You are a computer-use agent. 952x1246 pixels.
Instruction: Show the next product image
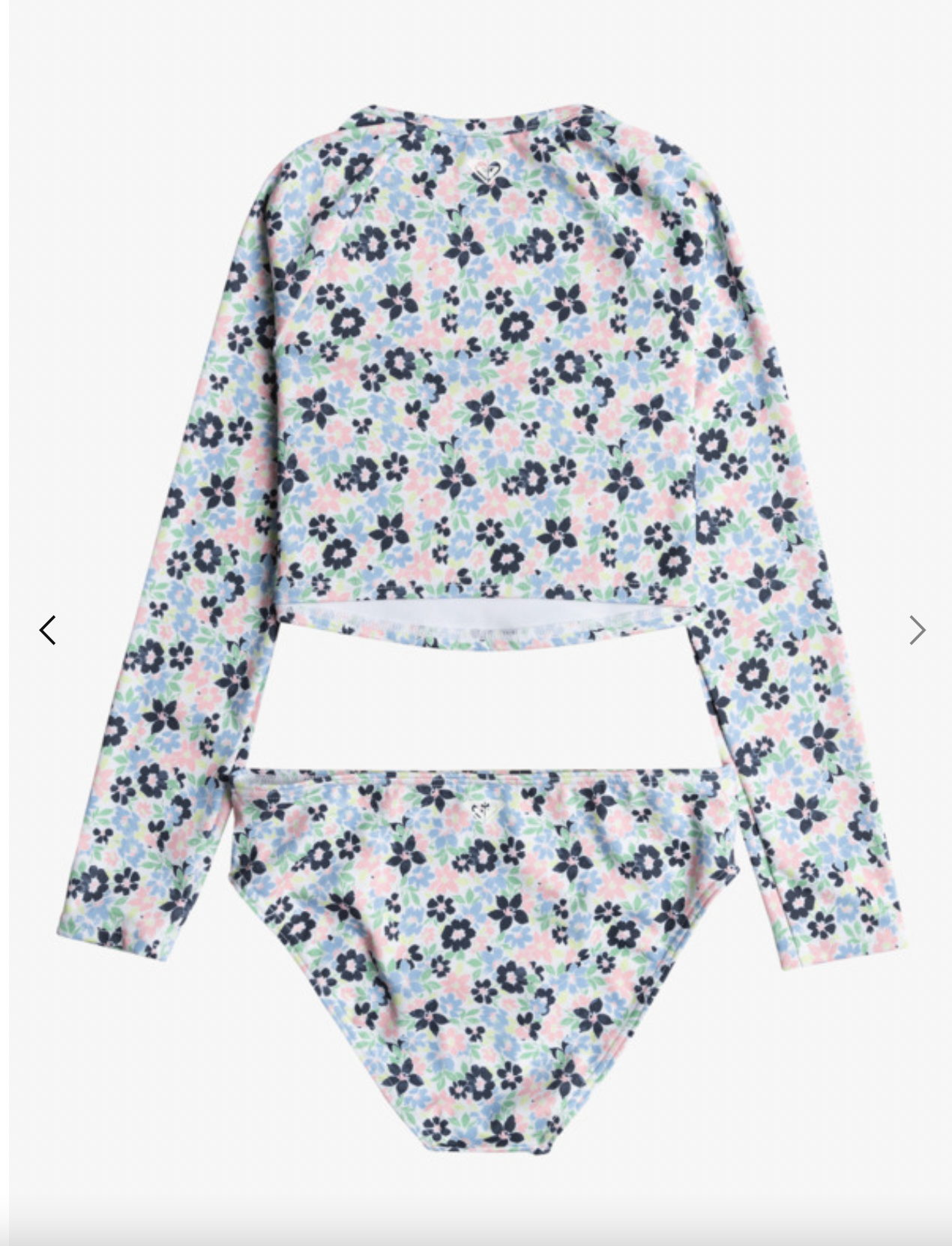tap(917, 630)
